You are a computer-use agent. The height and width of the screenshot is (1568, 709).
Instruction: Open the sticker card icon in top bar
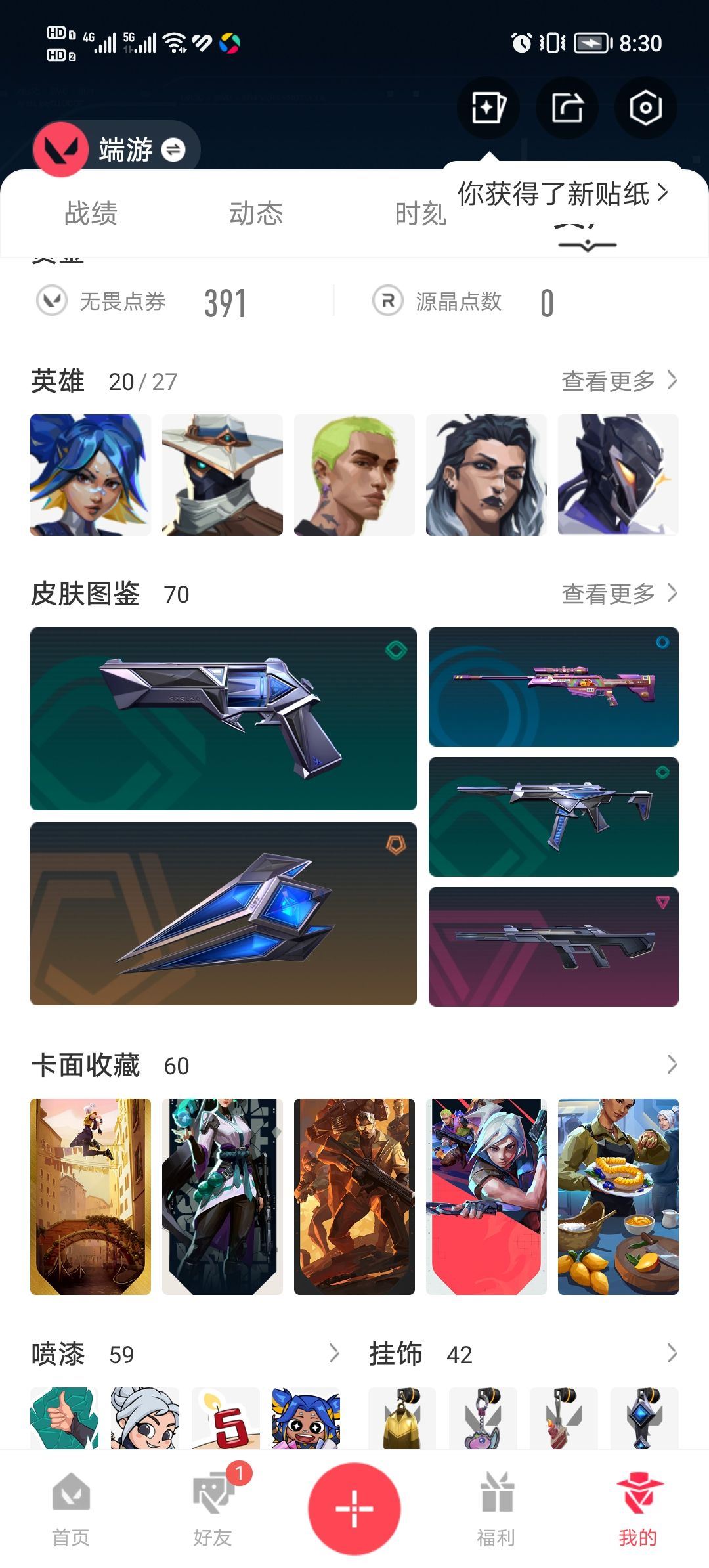tap(488, 108)
